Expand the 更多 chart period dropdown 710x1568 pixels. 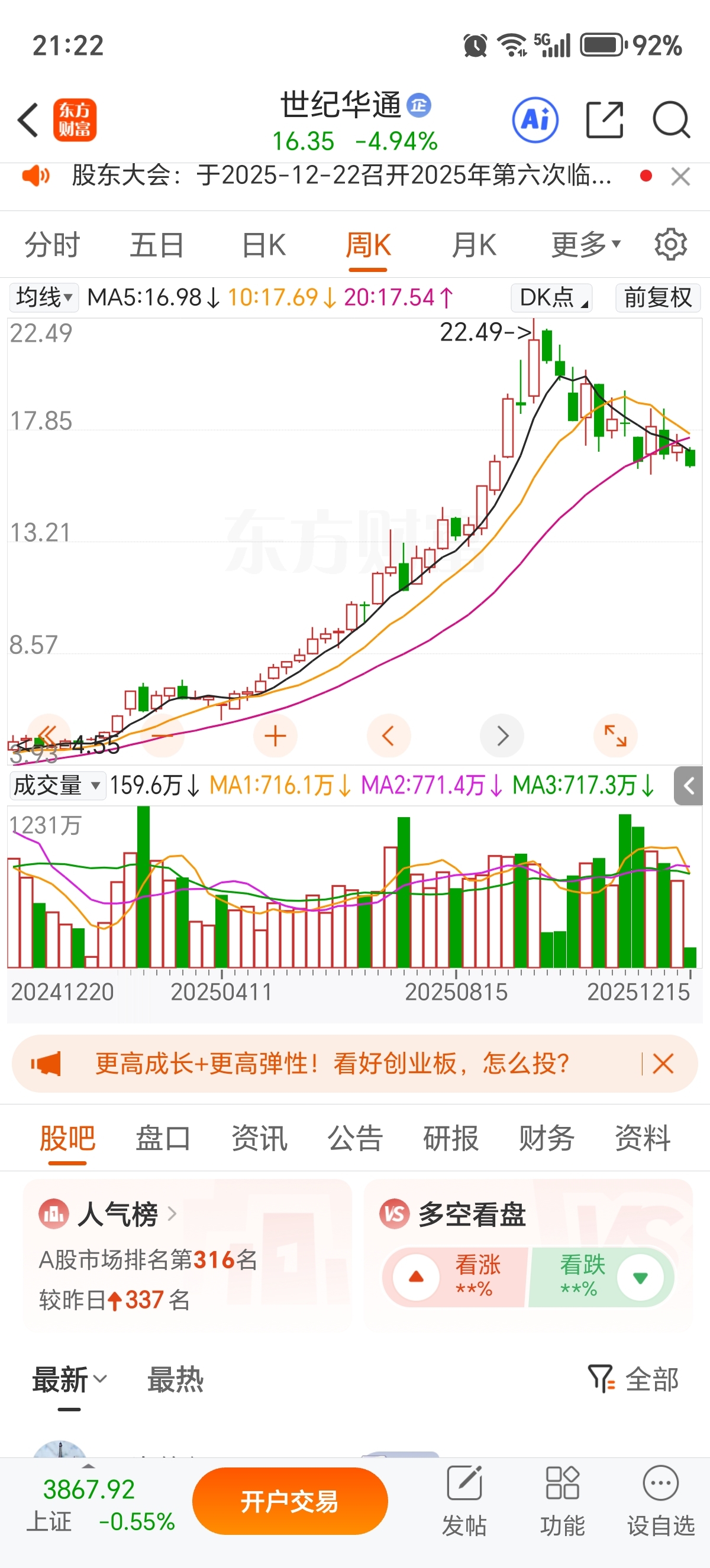point(585,245)
